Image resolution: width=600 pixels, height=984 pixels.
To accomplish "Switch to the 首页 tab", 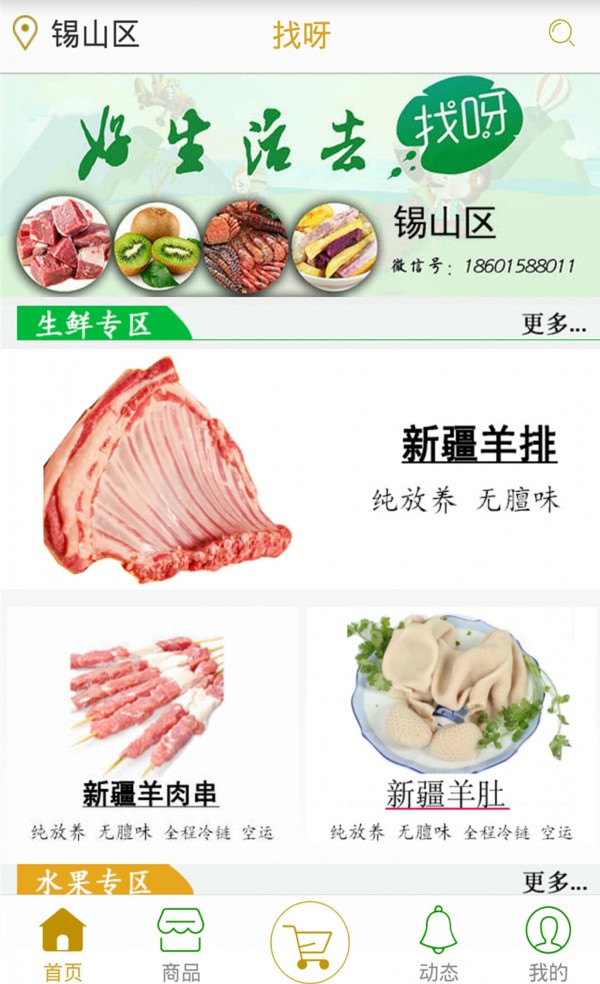I will pos(62,944).
